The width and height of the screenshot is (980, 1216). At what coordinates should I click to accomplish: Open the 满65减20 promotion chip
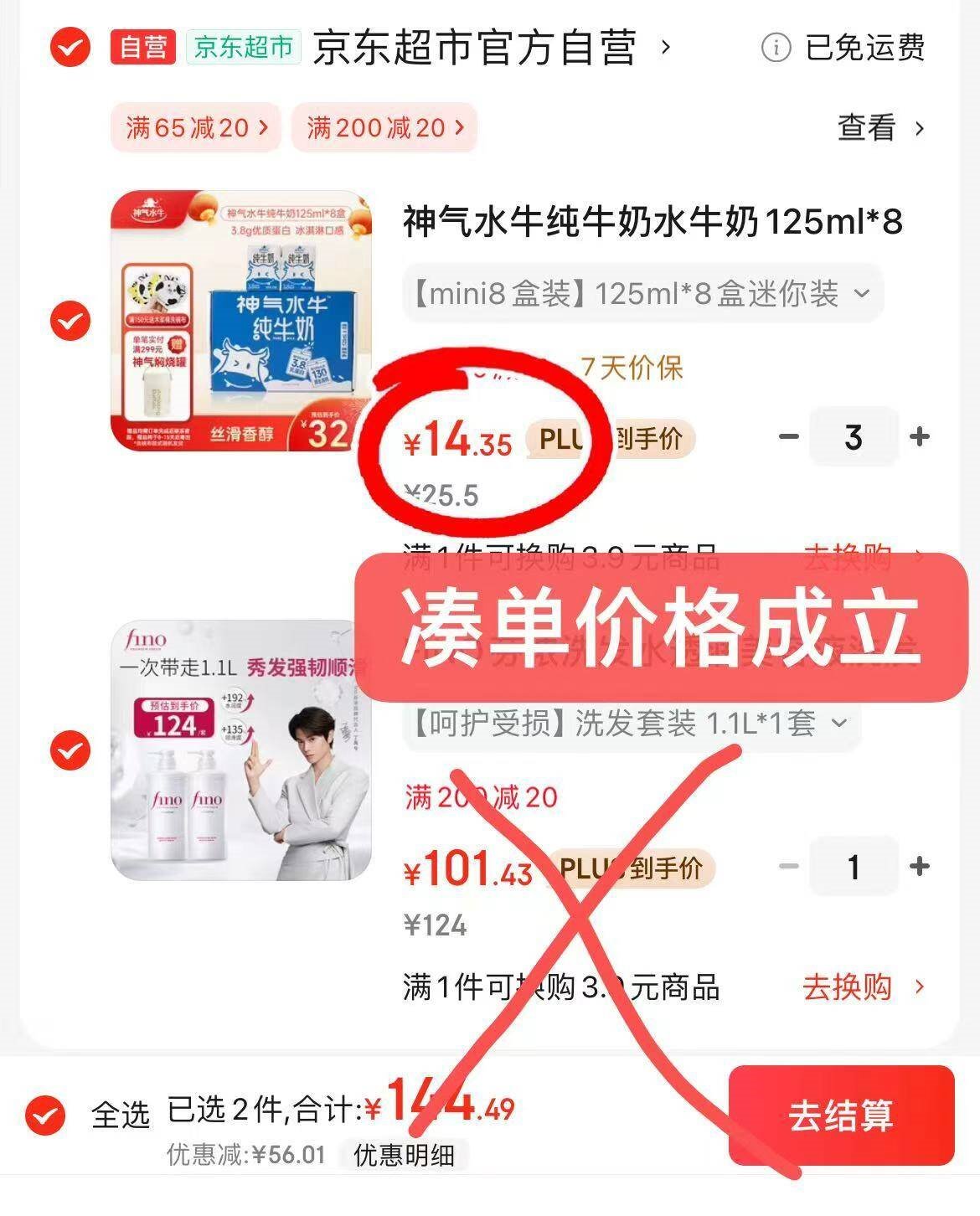[196, 128]
